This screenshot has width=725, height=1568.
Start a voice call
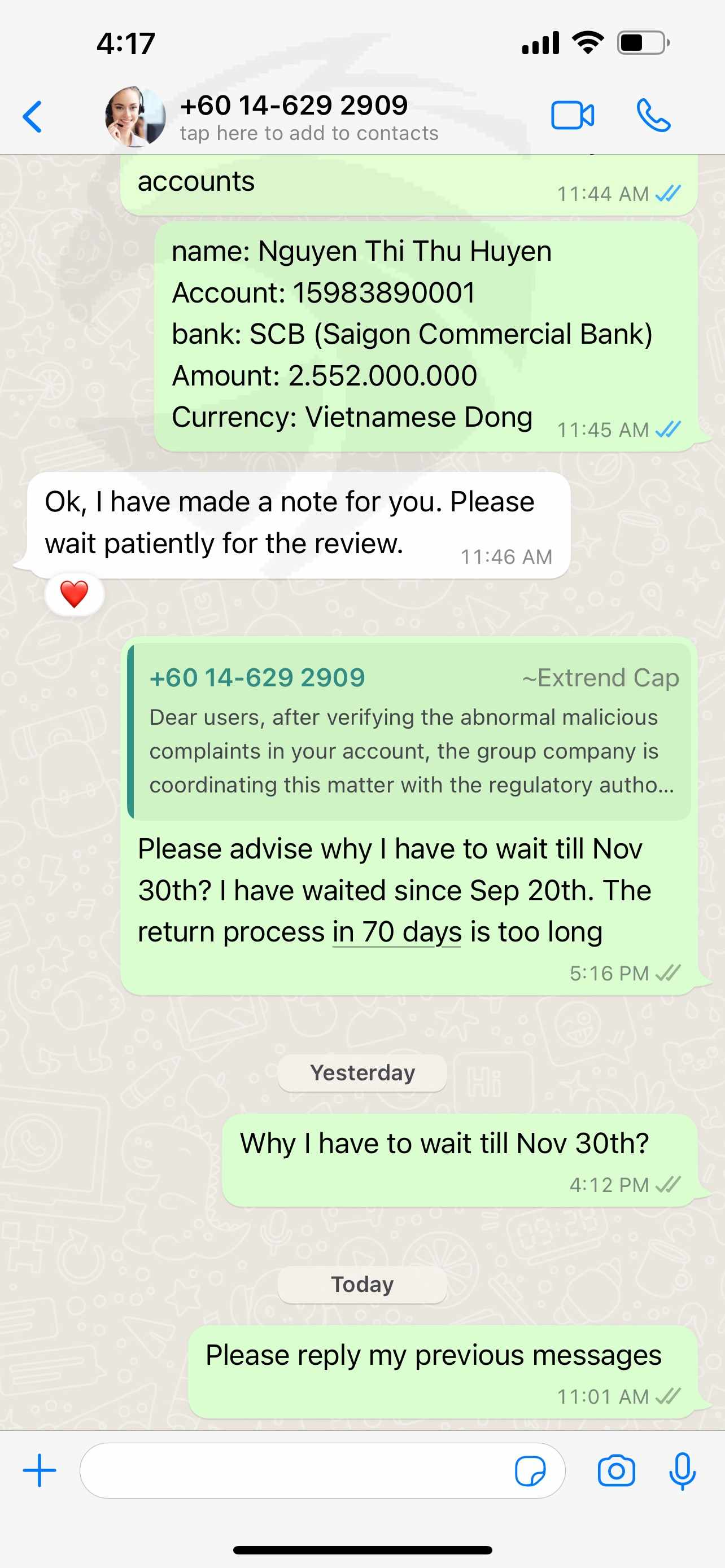653,116
